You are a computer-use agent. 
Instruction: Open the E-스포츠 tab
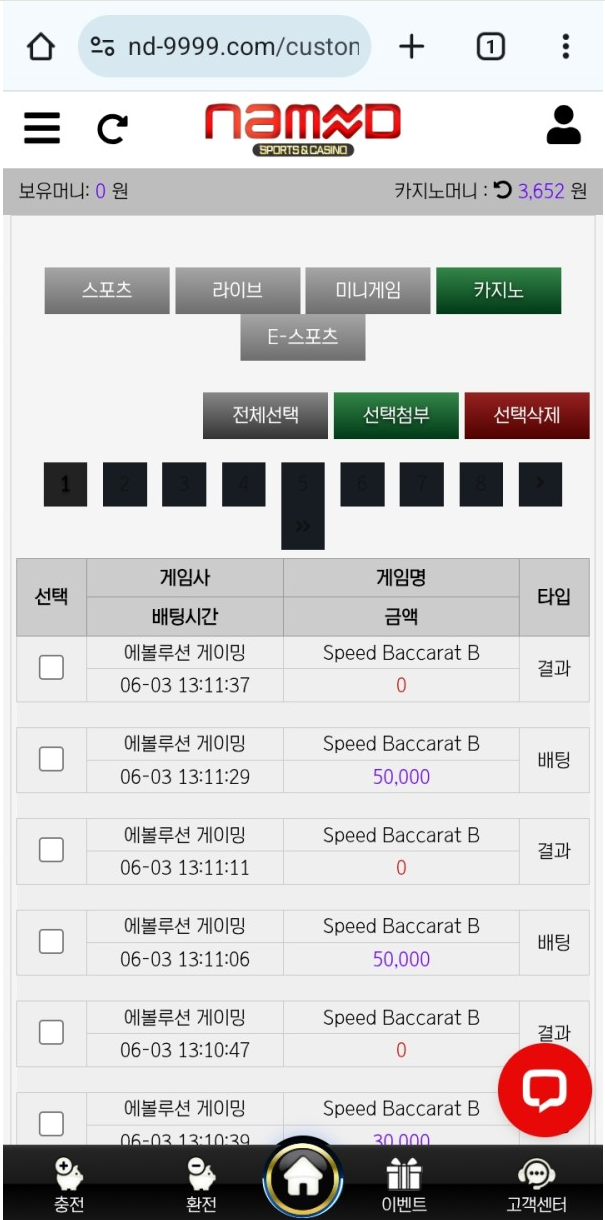303,337
